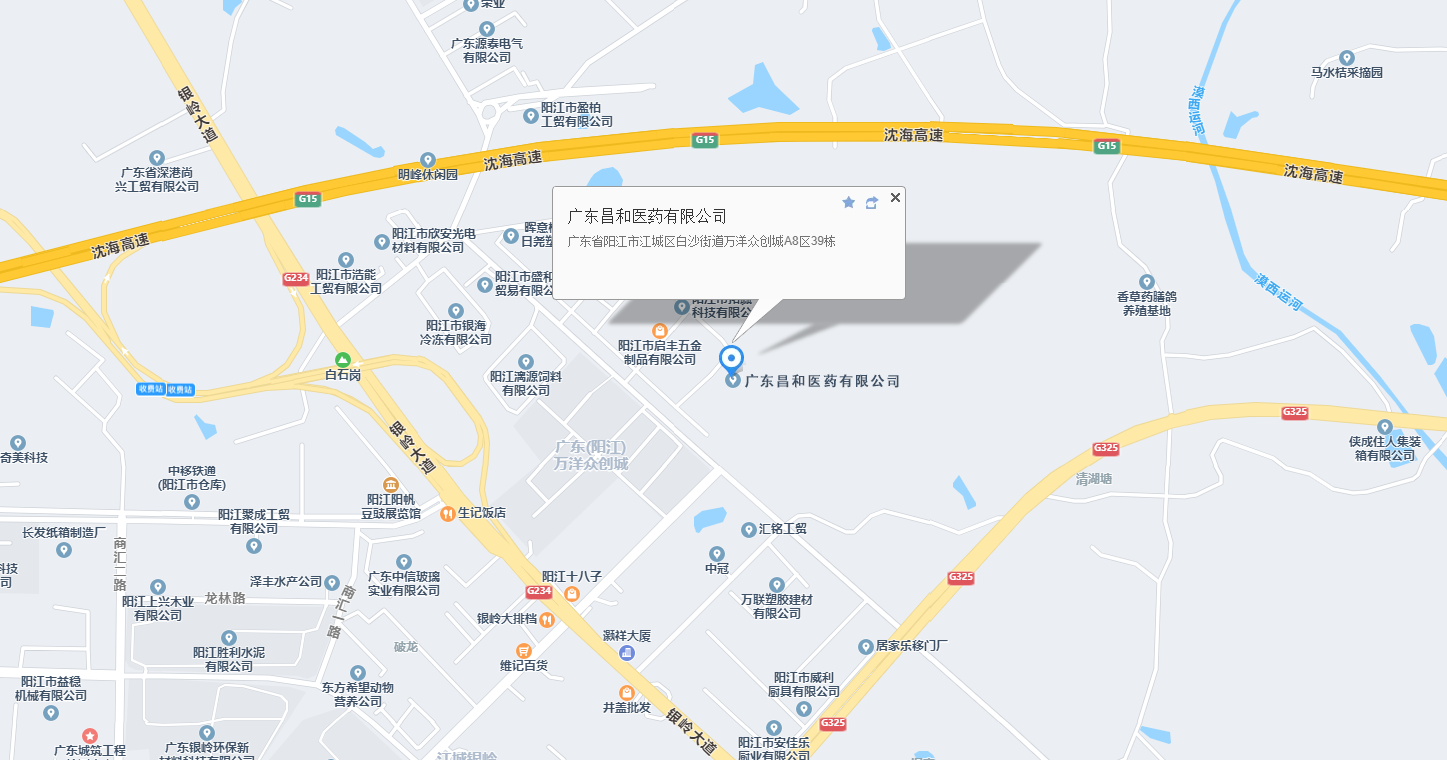Screen dimensions: 1447x772
Task: Open the 阳江市启丰五金制品有限公司 map point
Action: pos(659,331)
